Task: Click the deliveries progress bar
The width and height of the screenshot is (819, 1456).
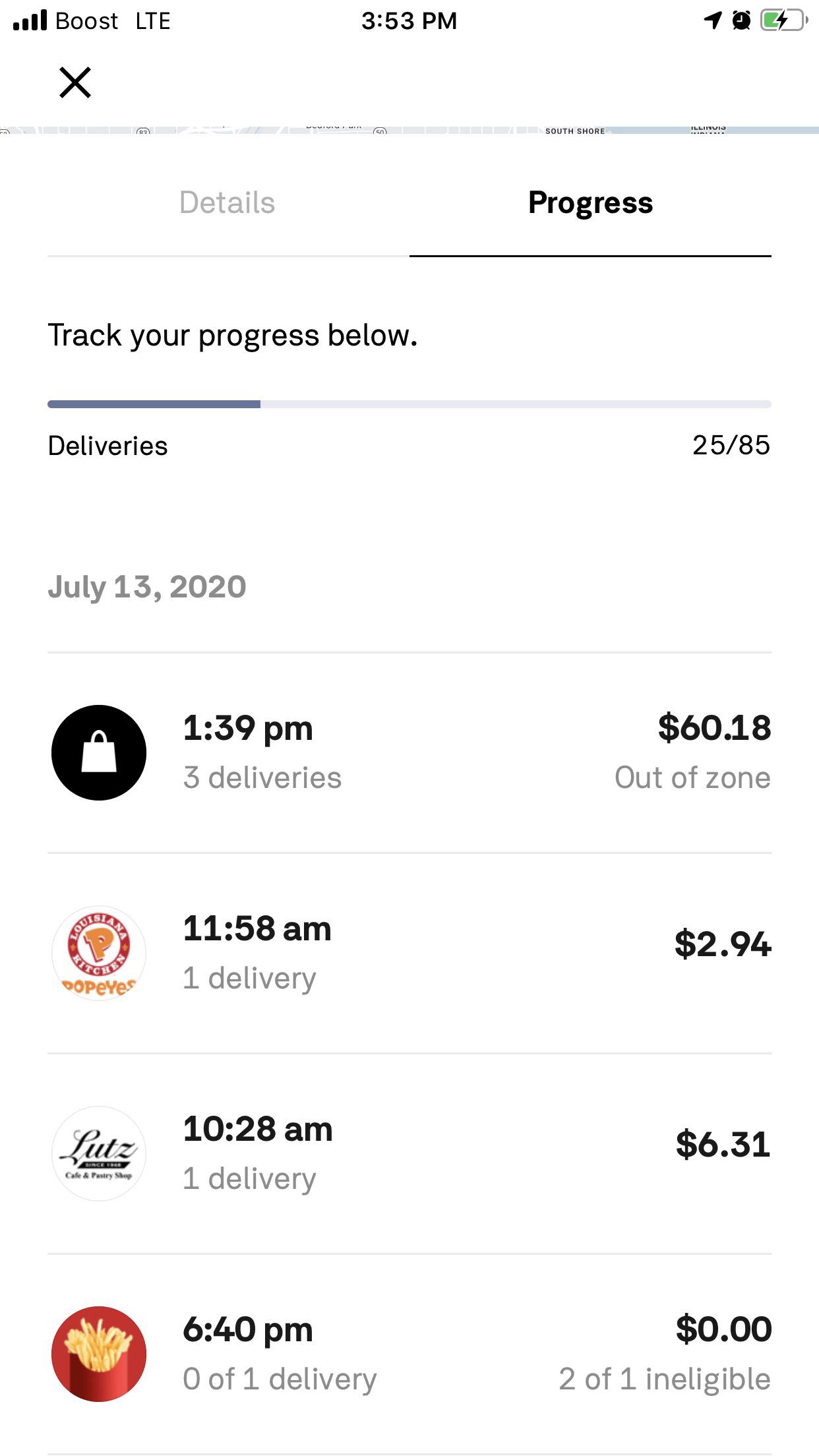Action: [x=409, y=404]
